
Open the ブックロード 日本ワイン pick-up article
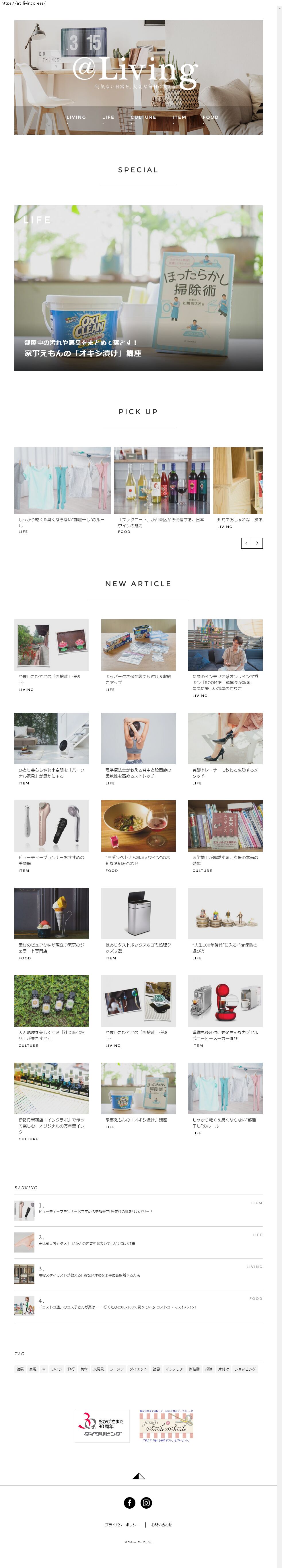(x=162, y=481)
